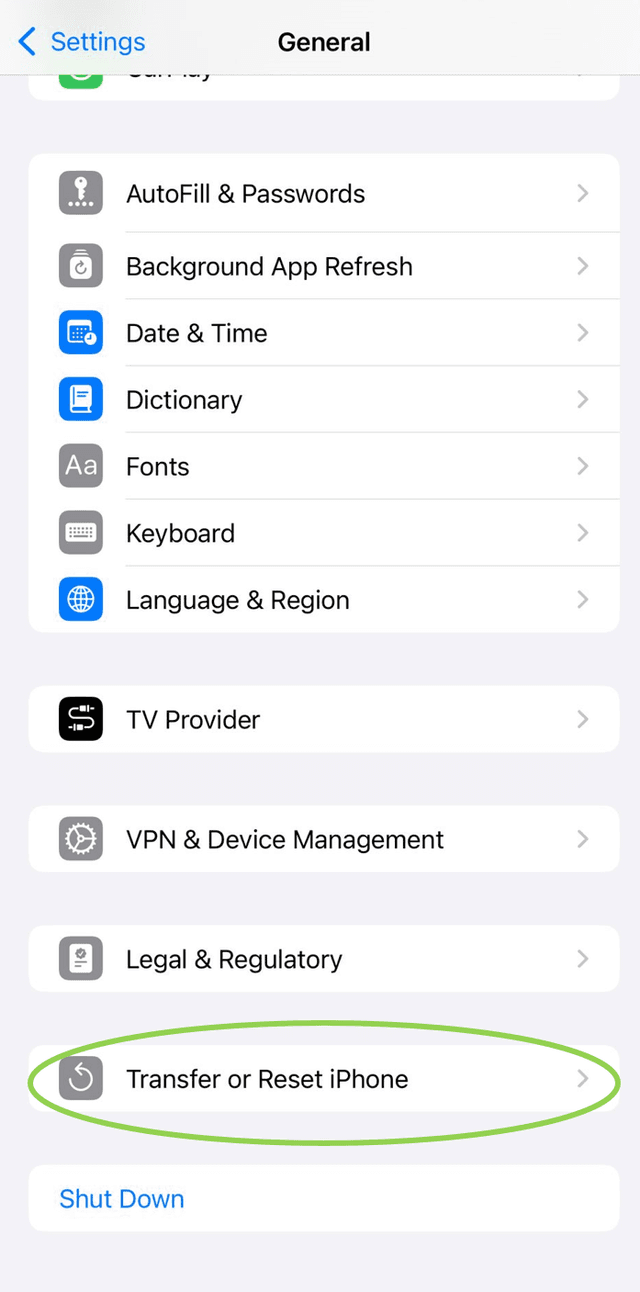The image size is (640, 1292).
Task: Open Keyboard settings
Action: coord(180,533)
